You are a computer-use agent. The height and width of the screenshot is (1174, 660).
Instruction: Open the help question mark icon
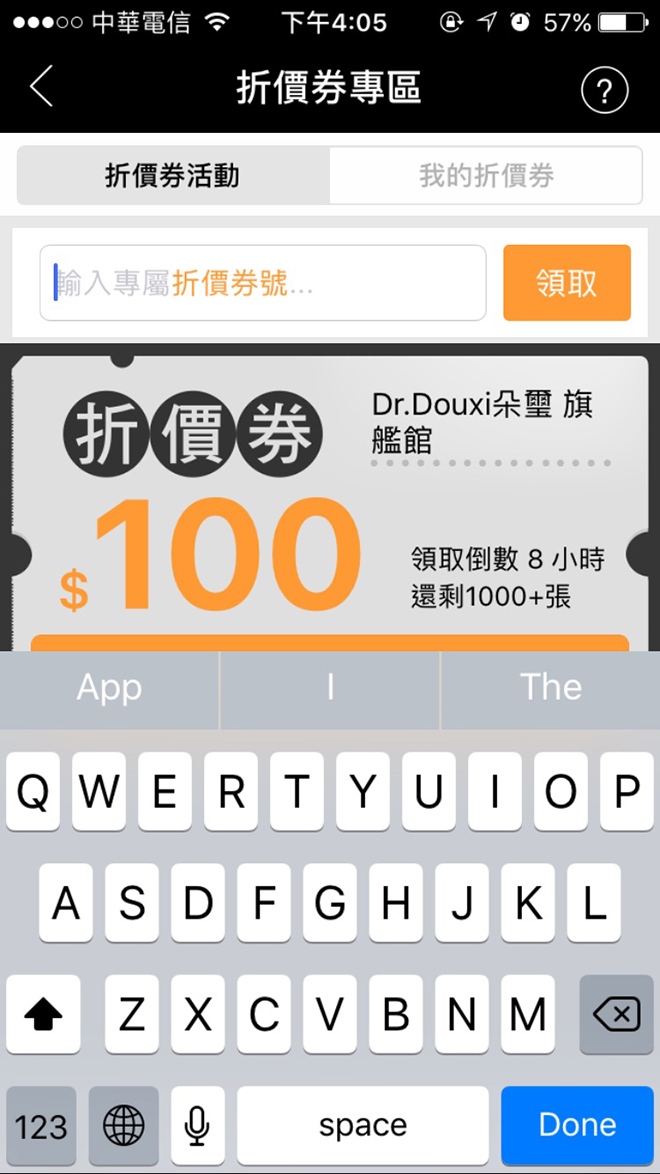604,91
